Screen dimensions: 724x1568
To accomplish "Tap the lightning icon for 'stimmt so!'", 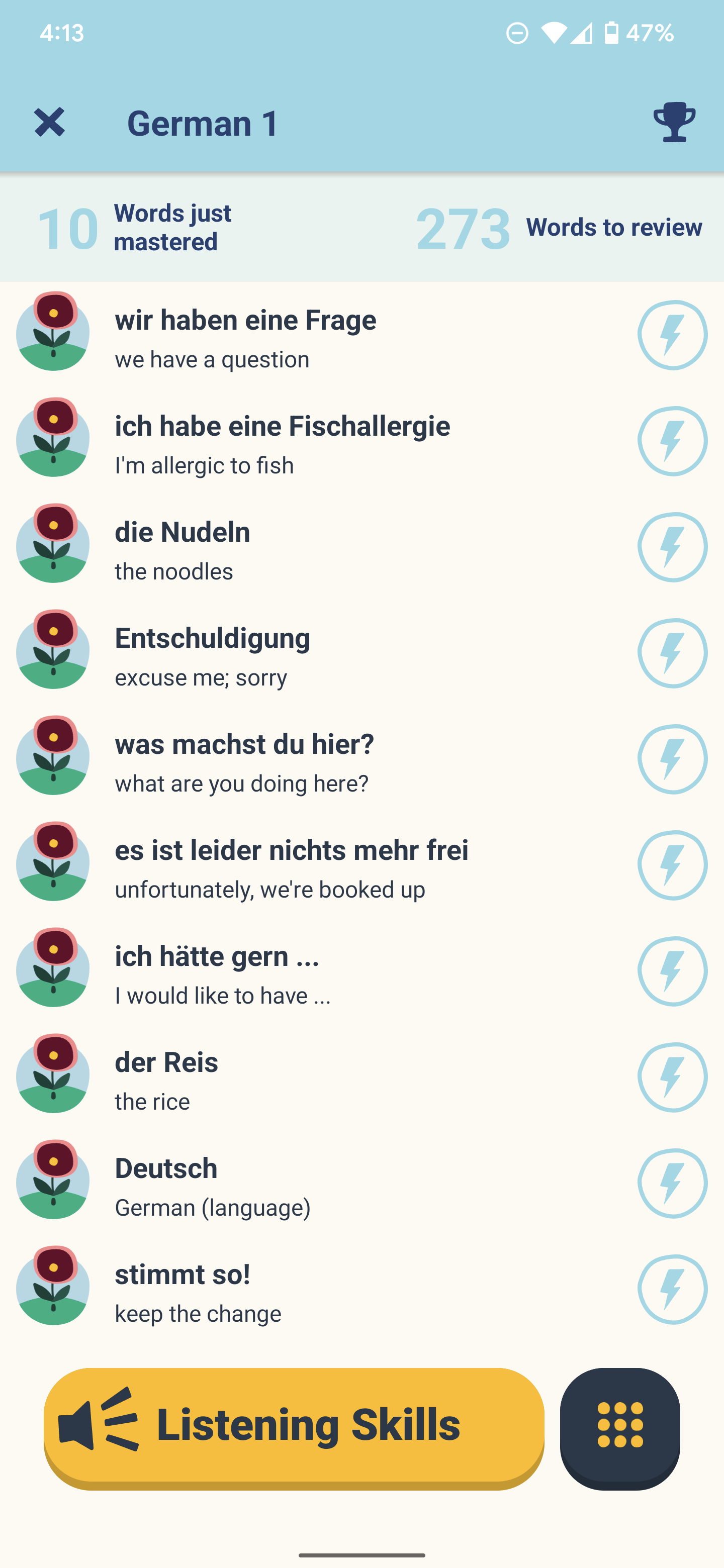I will pyautogui.click(x=672, y=1289).
